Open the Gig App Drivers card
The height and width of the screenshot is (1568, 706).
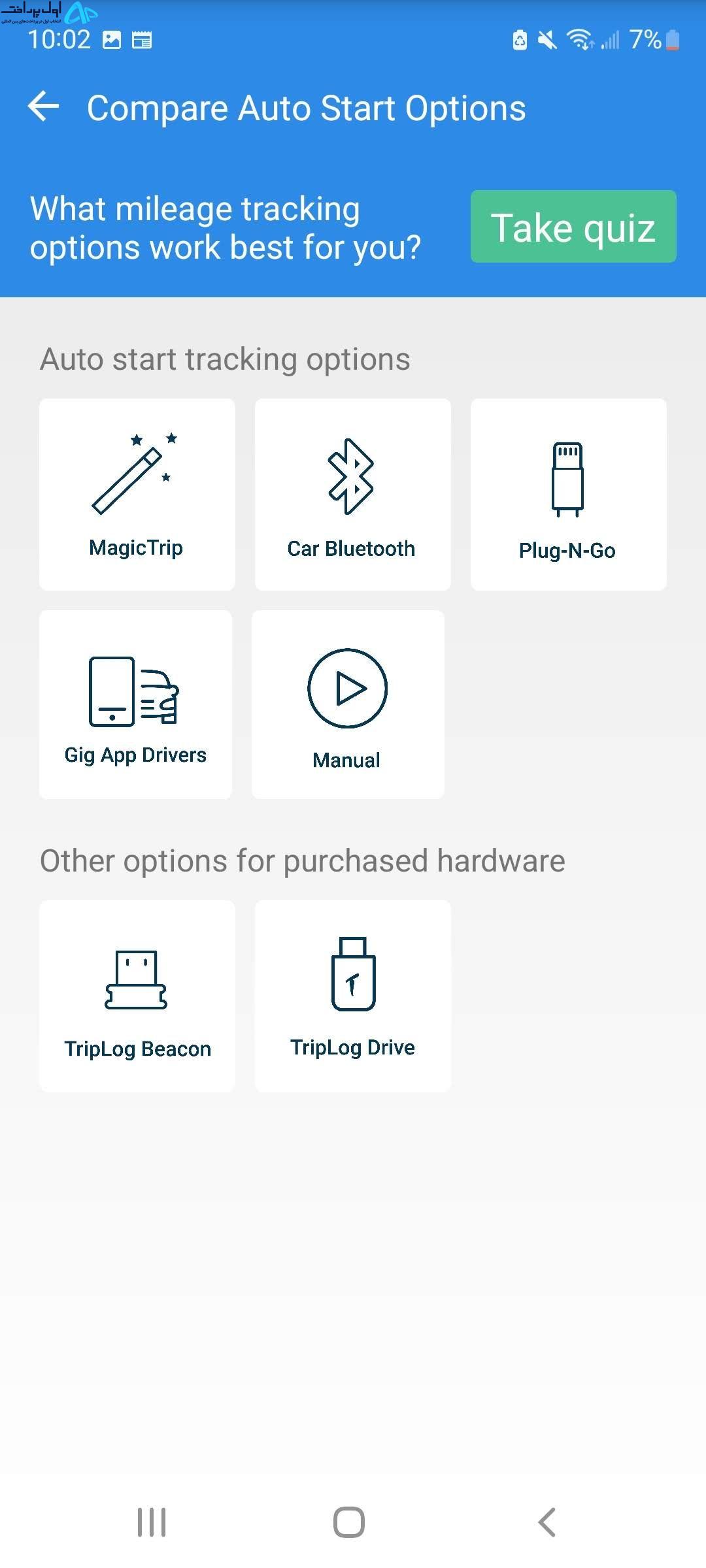point(135,704)
